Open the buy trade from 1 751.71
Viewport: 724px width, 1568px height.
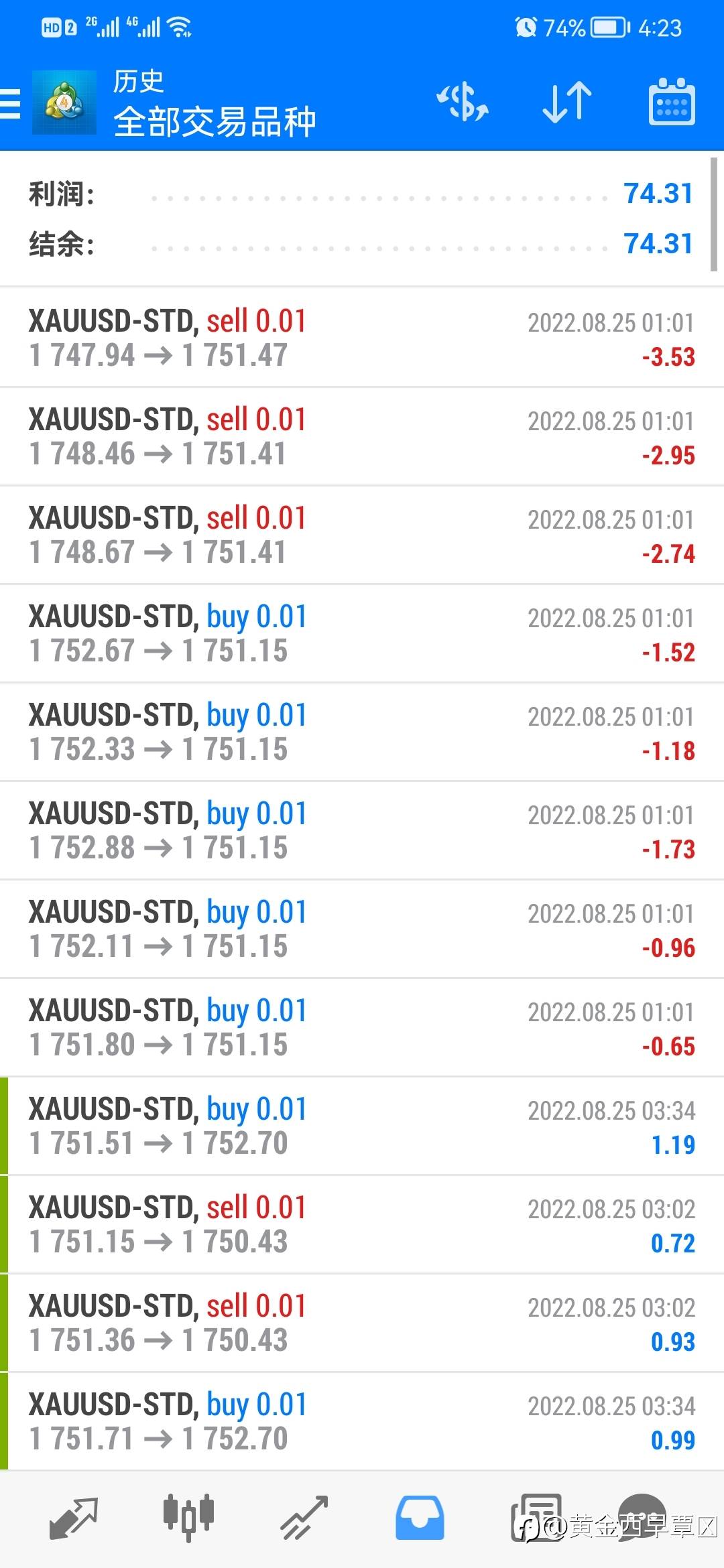pyautogui.click(x=362, y=1421)
